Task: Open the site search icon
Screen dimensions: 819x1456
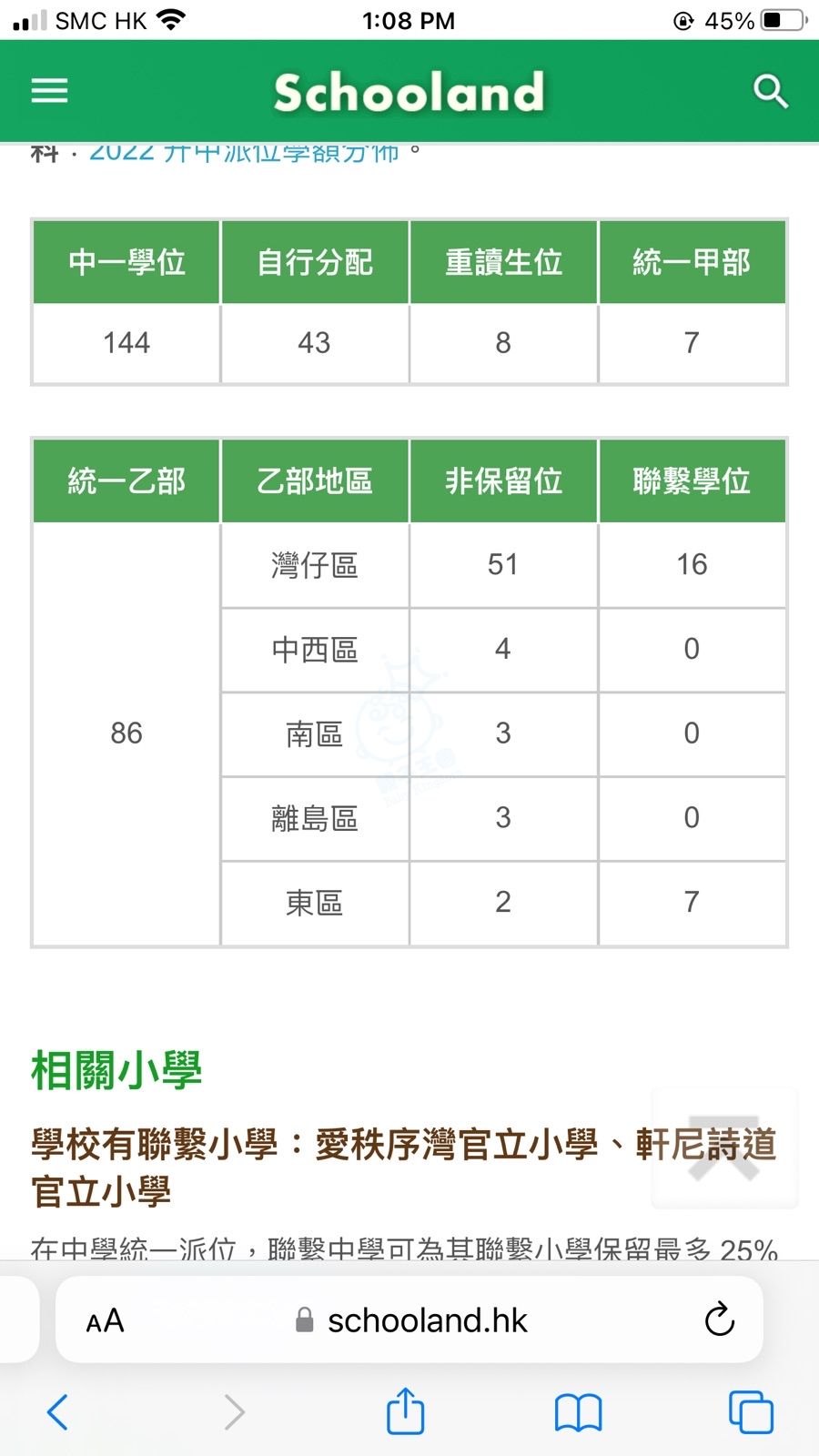Action: (770, 91)
